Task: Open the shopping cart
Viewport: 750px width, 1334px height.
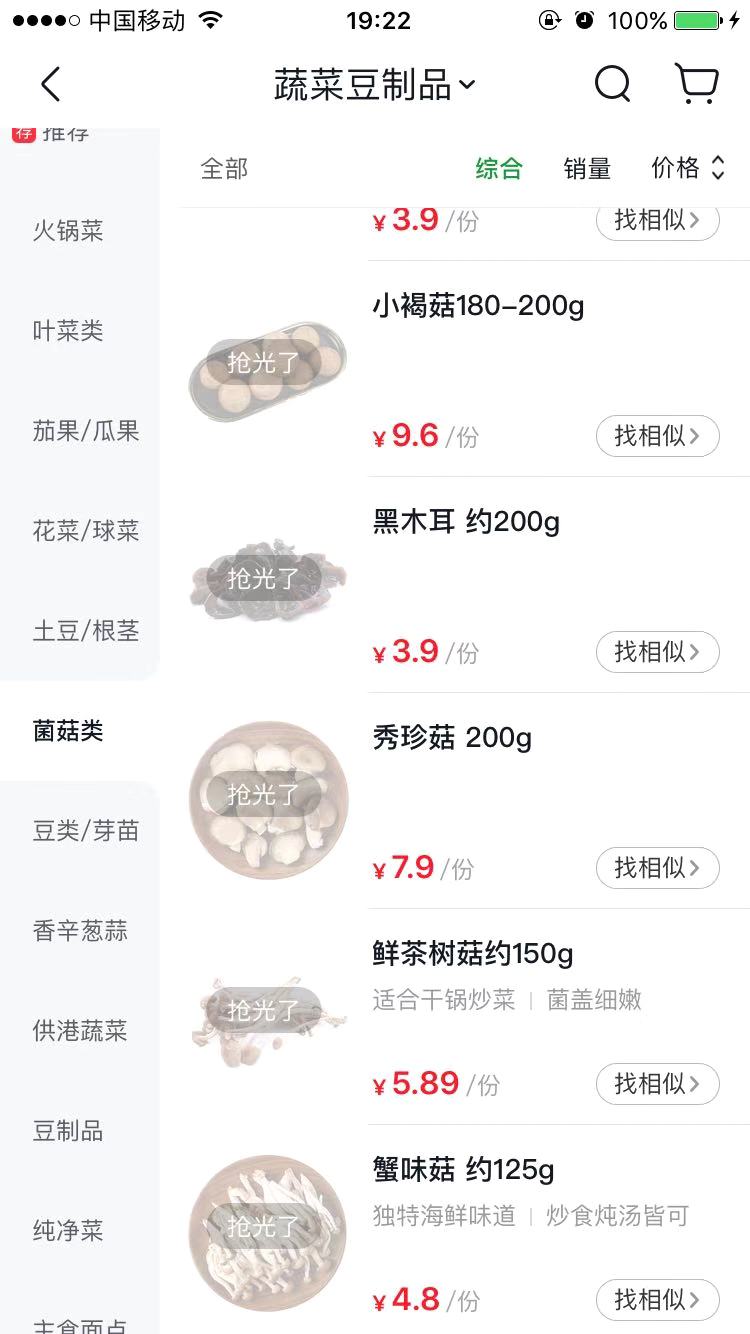Action: pyautogui.click(x=697, y=85)
